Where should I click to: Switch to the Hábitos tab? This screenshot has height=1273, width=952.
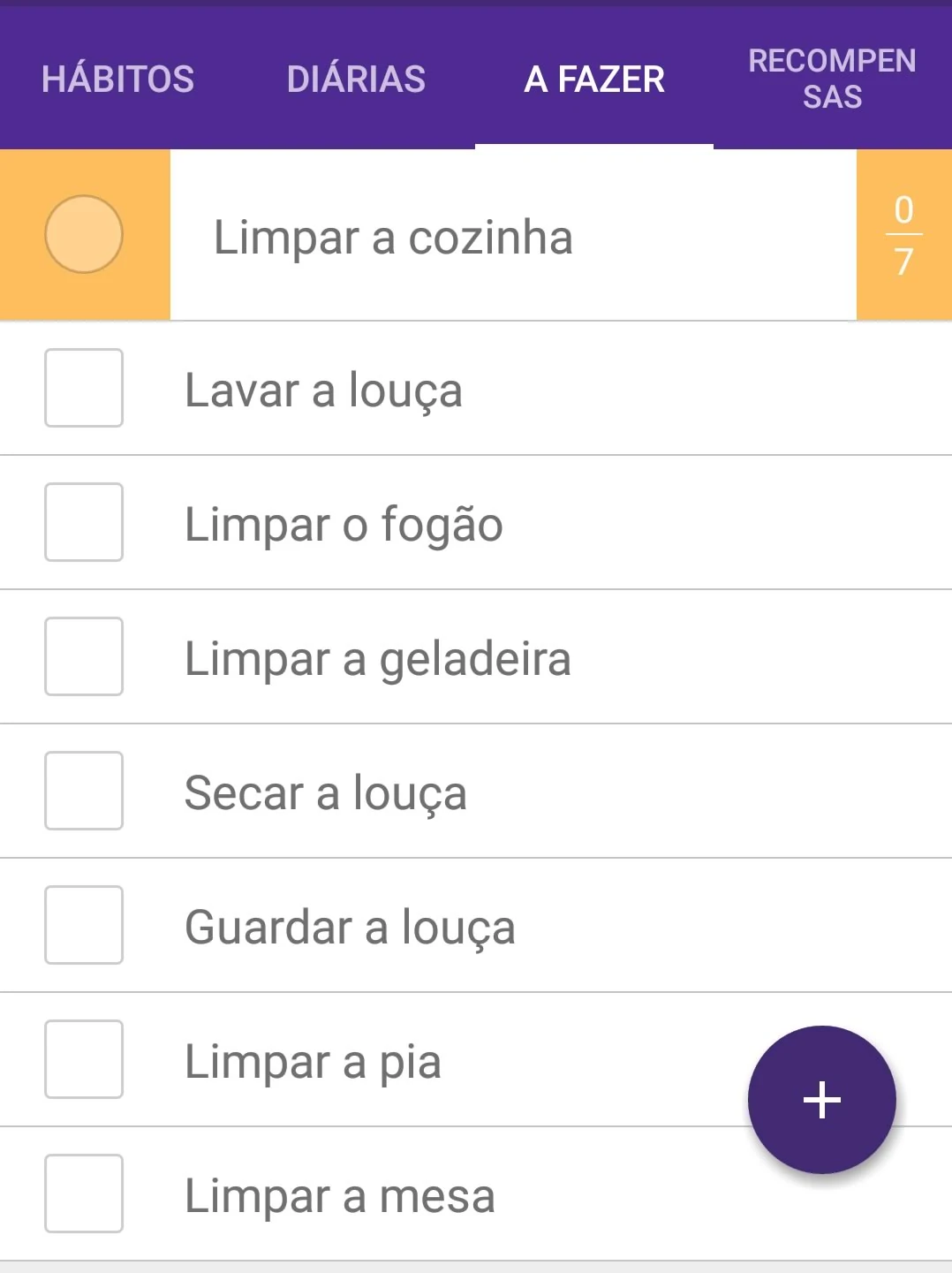pos(117,79)
